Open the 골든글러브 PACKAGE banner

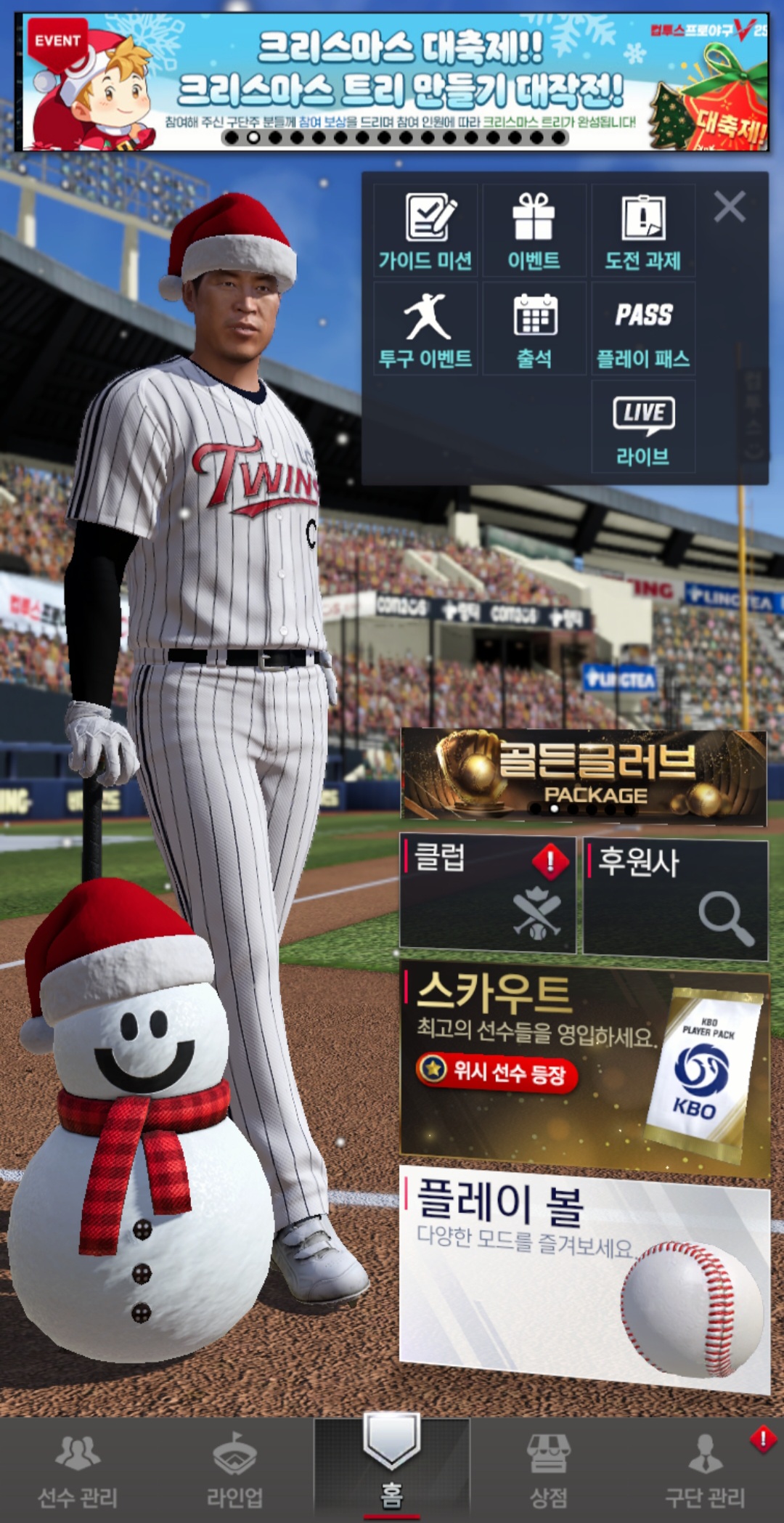(x=584, y=777)
